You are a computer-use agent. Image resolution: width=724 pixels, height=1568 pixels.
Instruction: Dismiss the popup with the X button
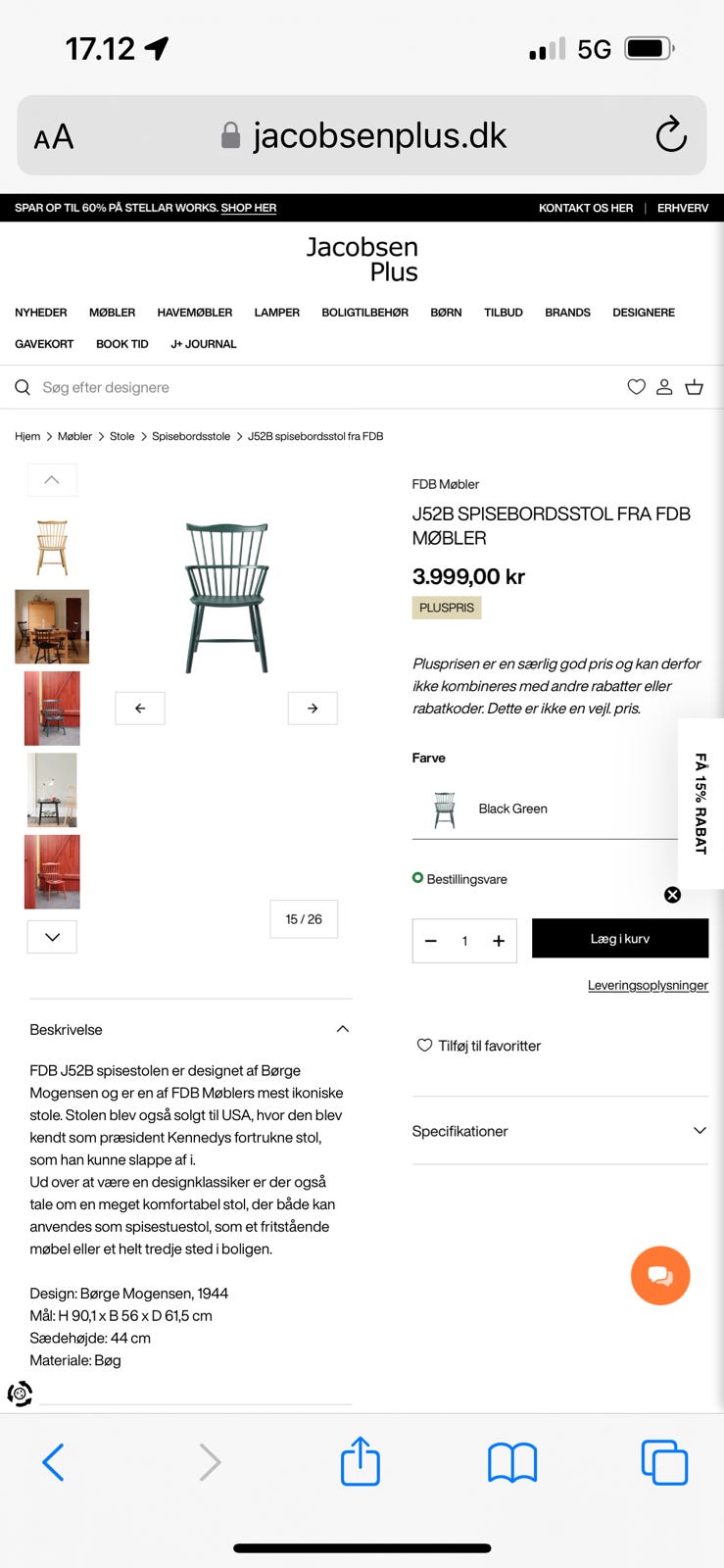point(672,895)
